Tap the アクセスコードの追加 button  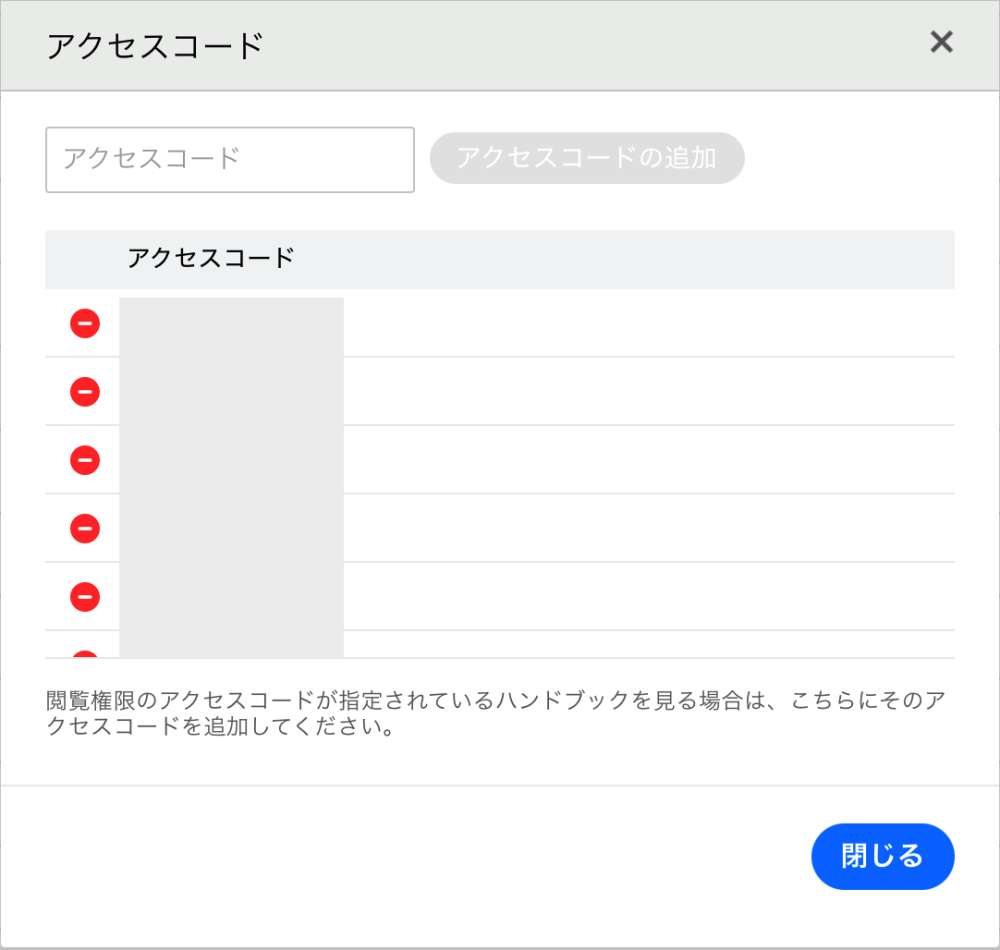click(587, 158)
